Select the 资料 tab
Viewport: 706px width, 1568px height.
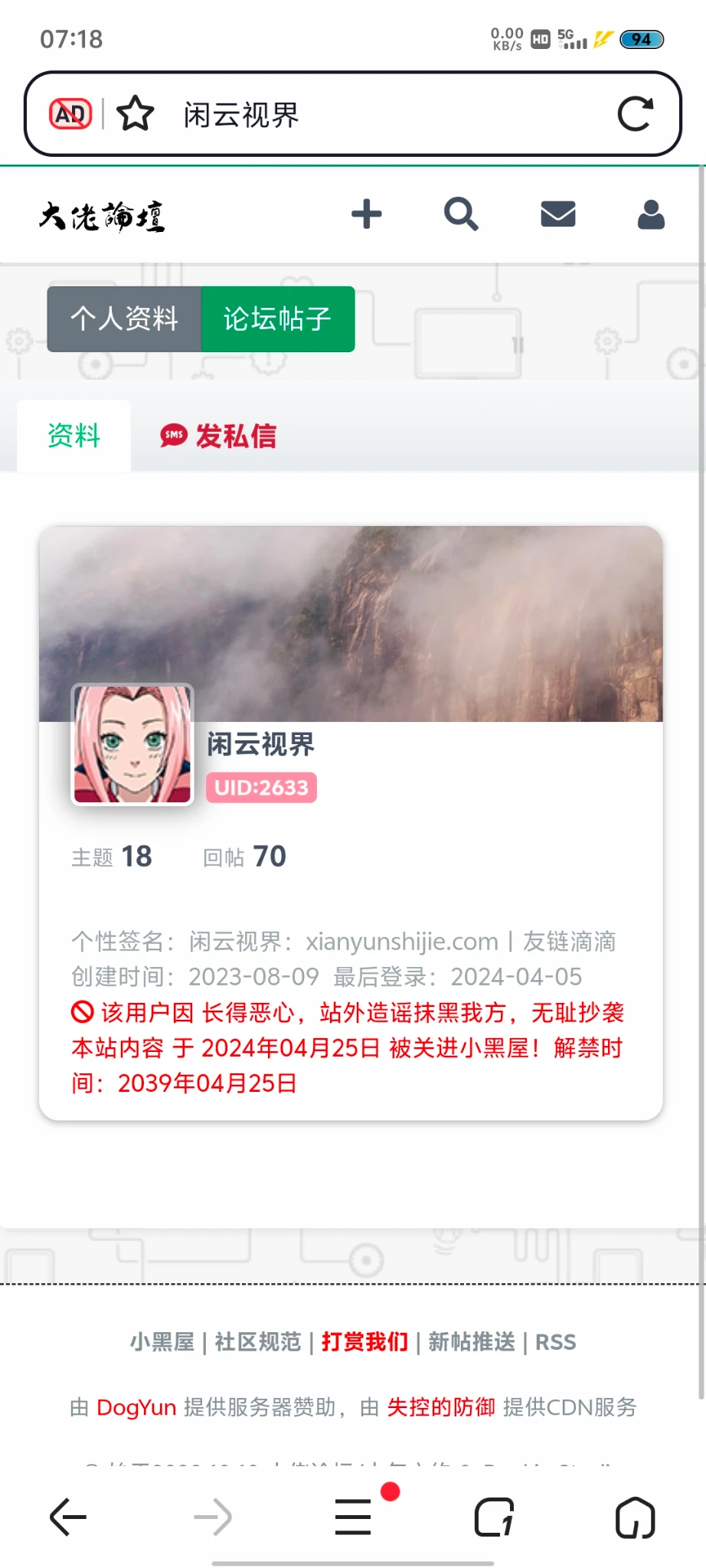tap(74, 436)
